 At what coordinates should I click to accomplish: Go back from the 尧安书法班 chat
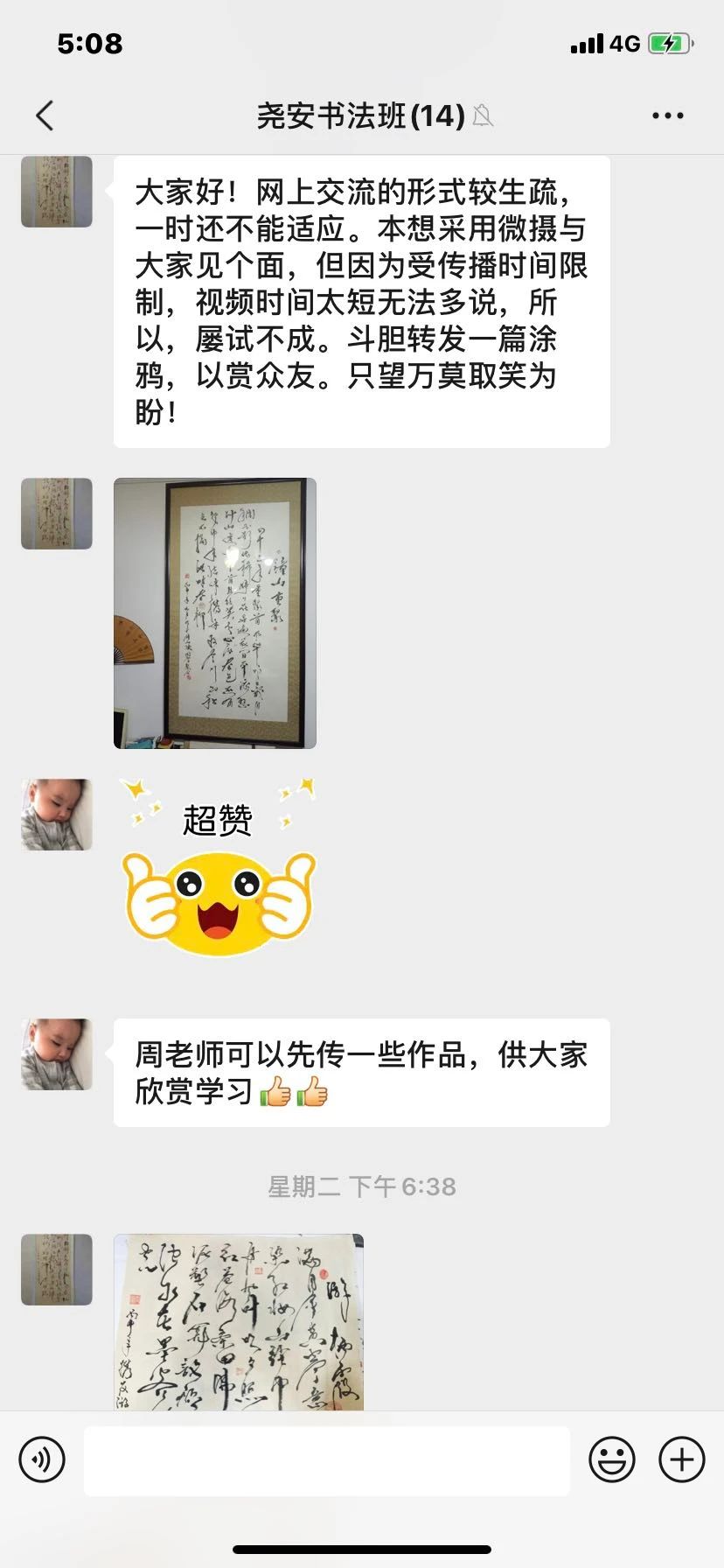(45, 115)
